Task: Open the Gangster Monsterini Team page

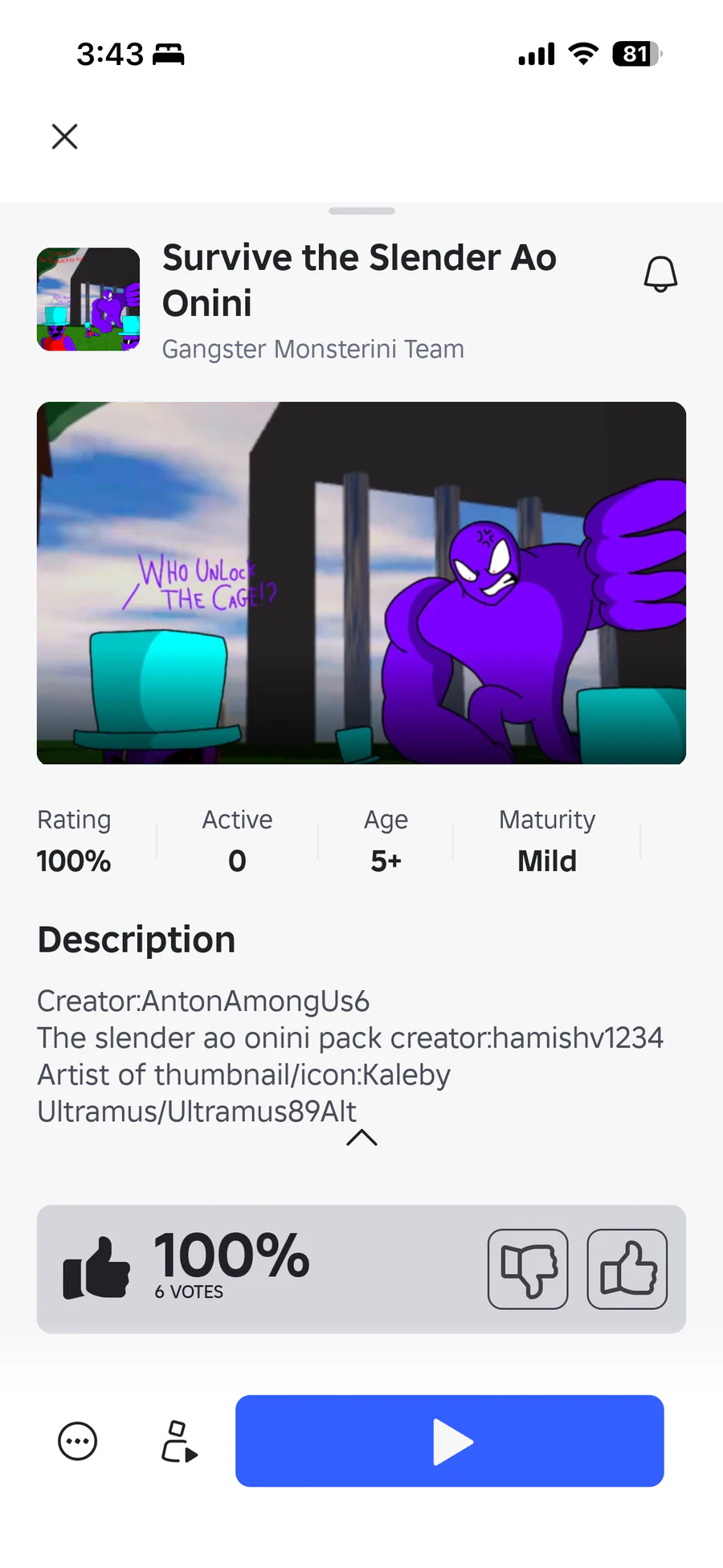Action: (312, 349)
